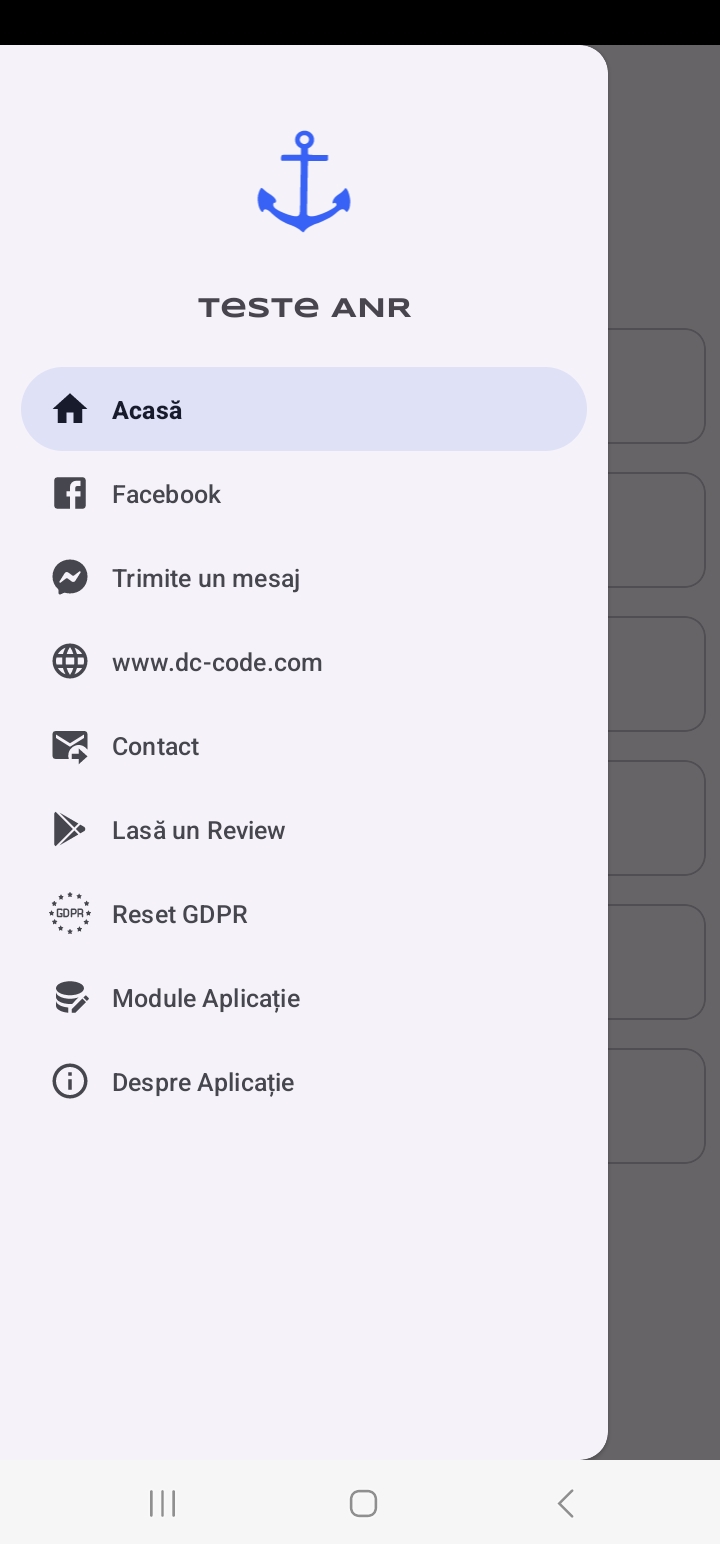Open the Facebook page link
720x1544 pixels.
304,493
